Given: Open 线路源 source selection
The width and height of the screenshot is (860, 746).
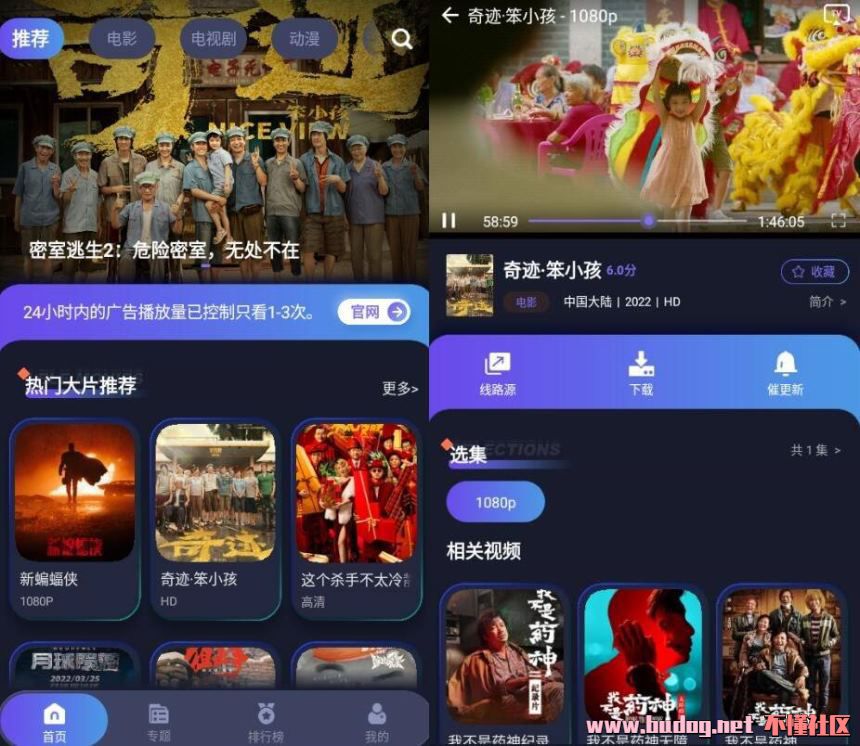Looking at the screenshot, I should click(497, 374).
